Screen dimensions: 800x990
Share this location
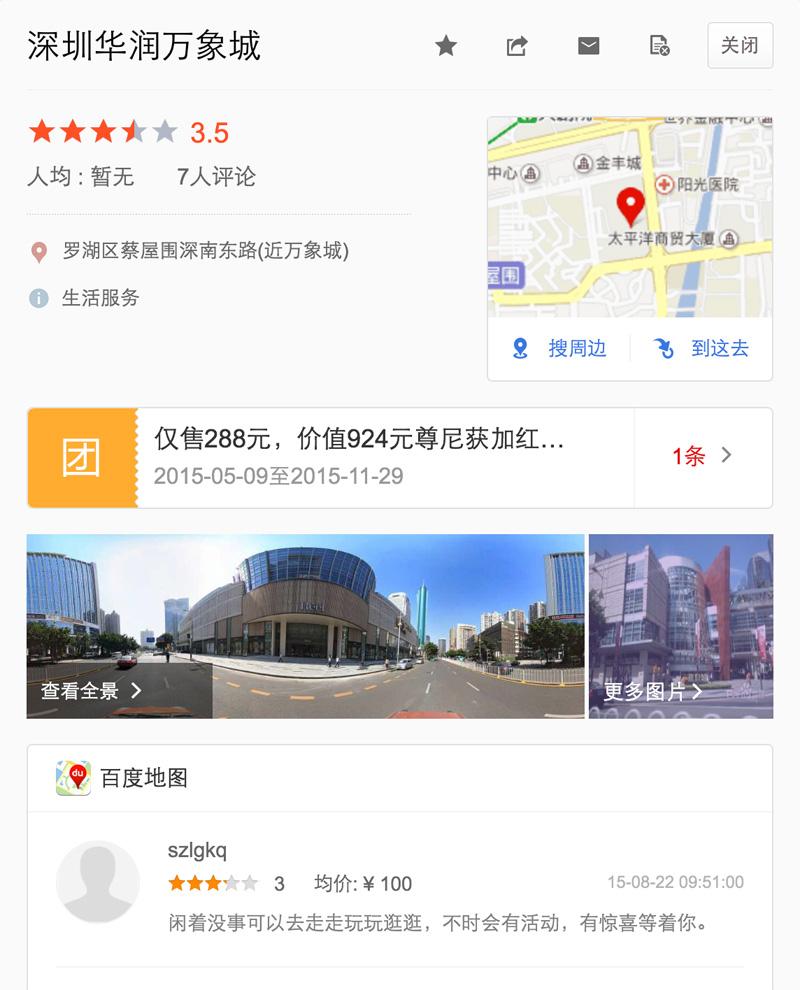[517, 46]
